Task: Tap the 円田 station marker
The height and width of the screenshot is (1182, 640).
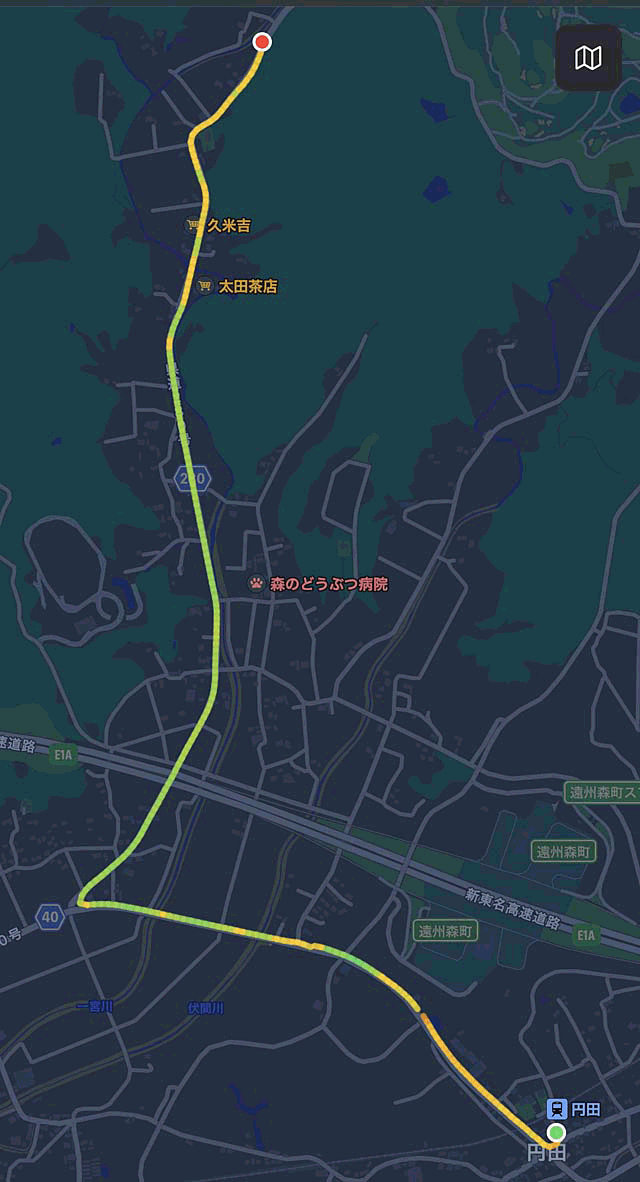Action: tap(557, 1108)
